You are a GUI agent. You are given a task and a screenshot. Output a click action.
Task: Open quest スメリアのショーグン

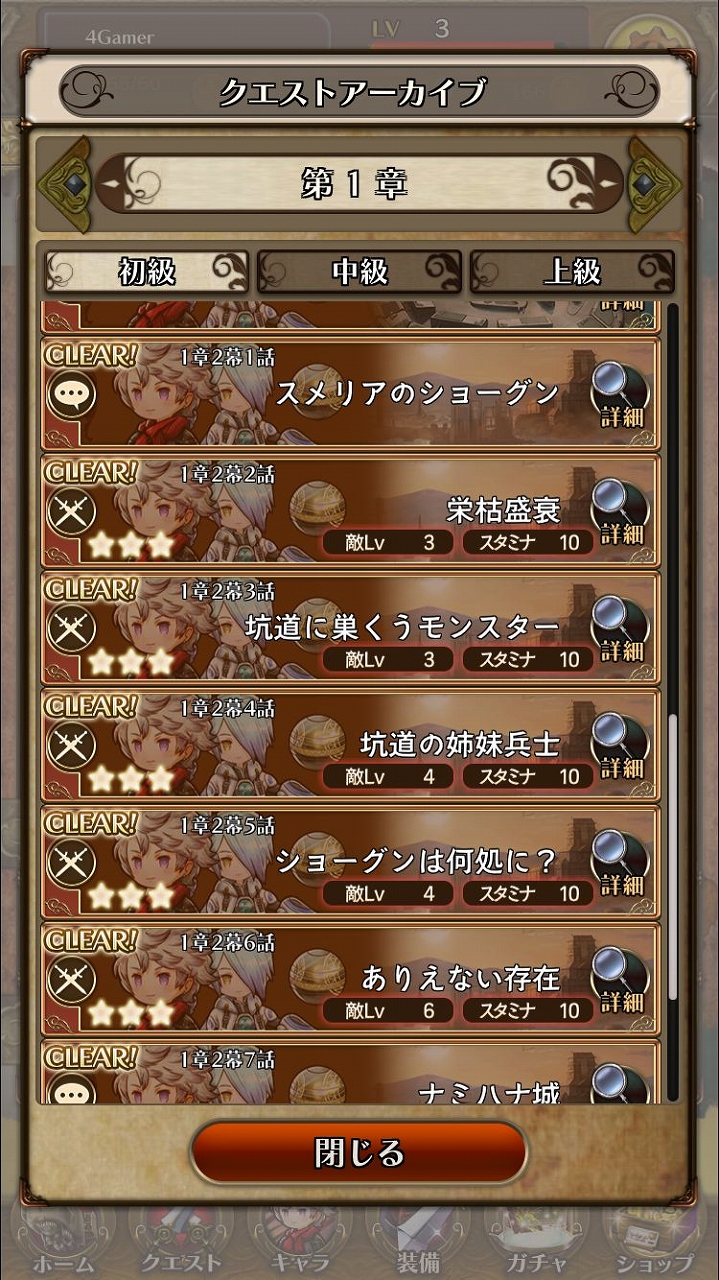[x=350, y=393]
